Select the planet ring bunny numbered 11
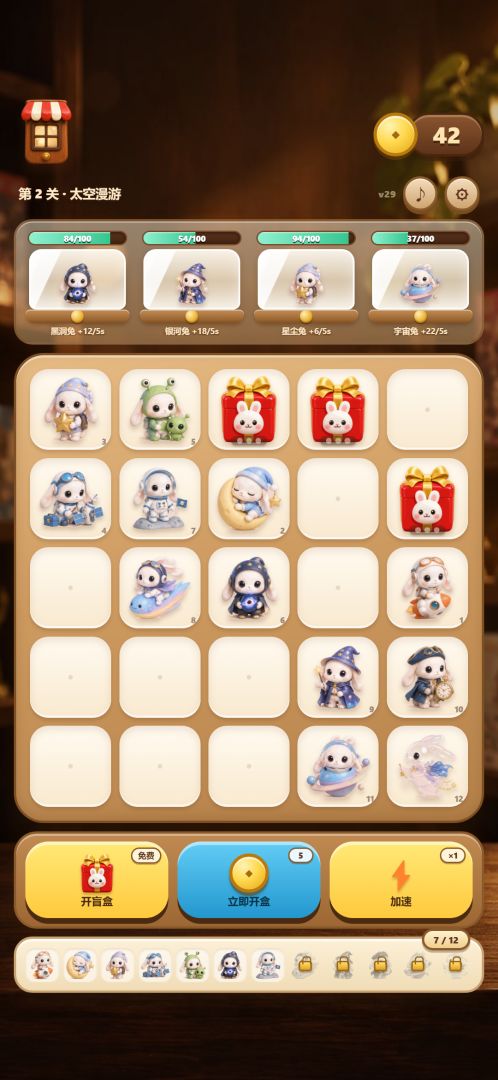Image resolution: width=498 pixels, height=1080 pixels. 338,767
